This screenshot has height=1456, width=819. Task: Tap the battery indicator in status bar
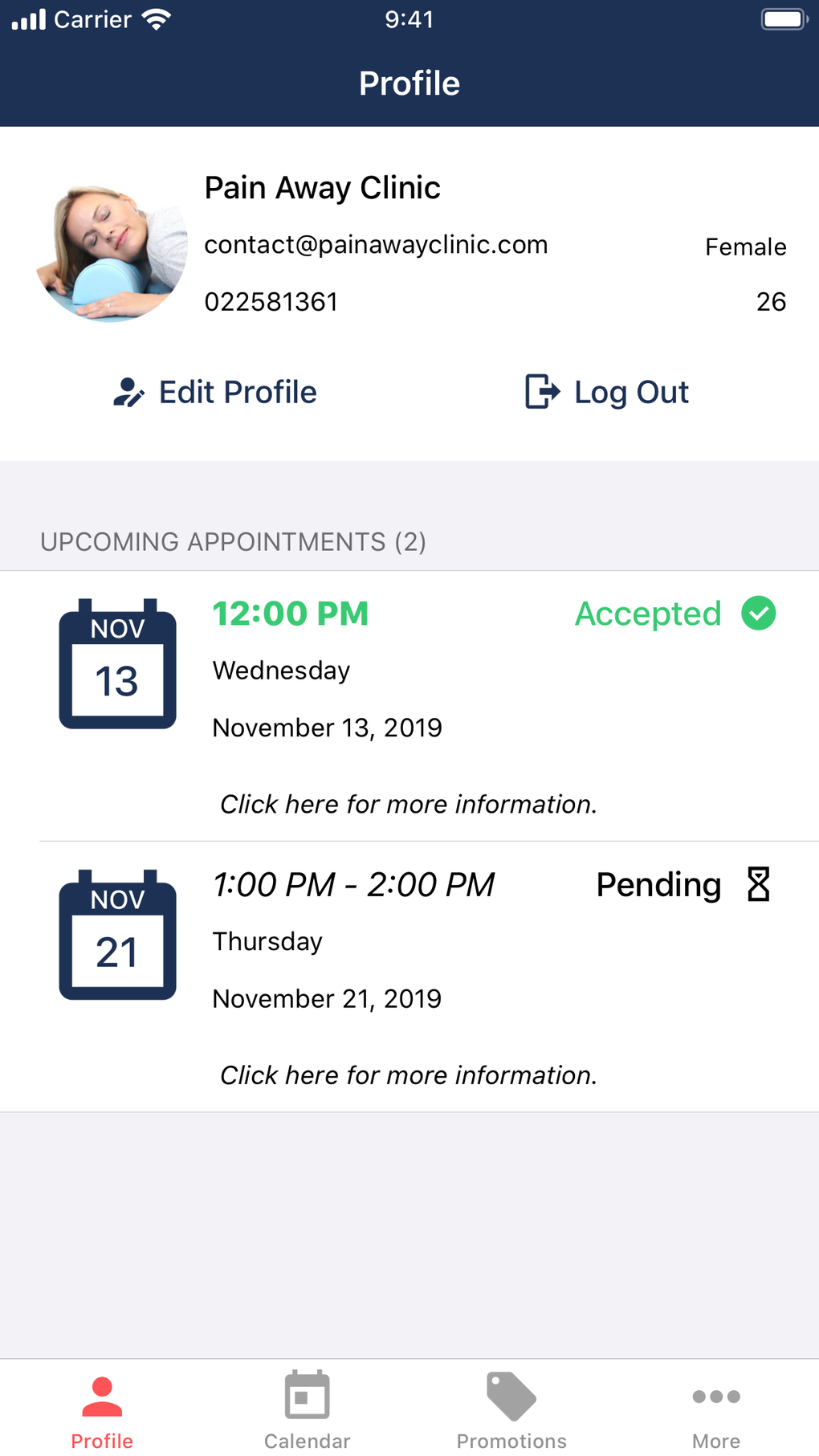click(774, 20)
